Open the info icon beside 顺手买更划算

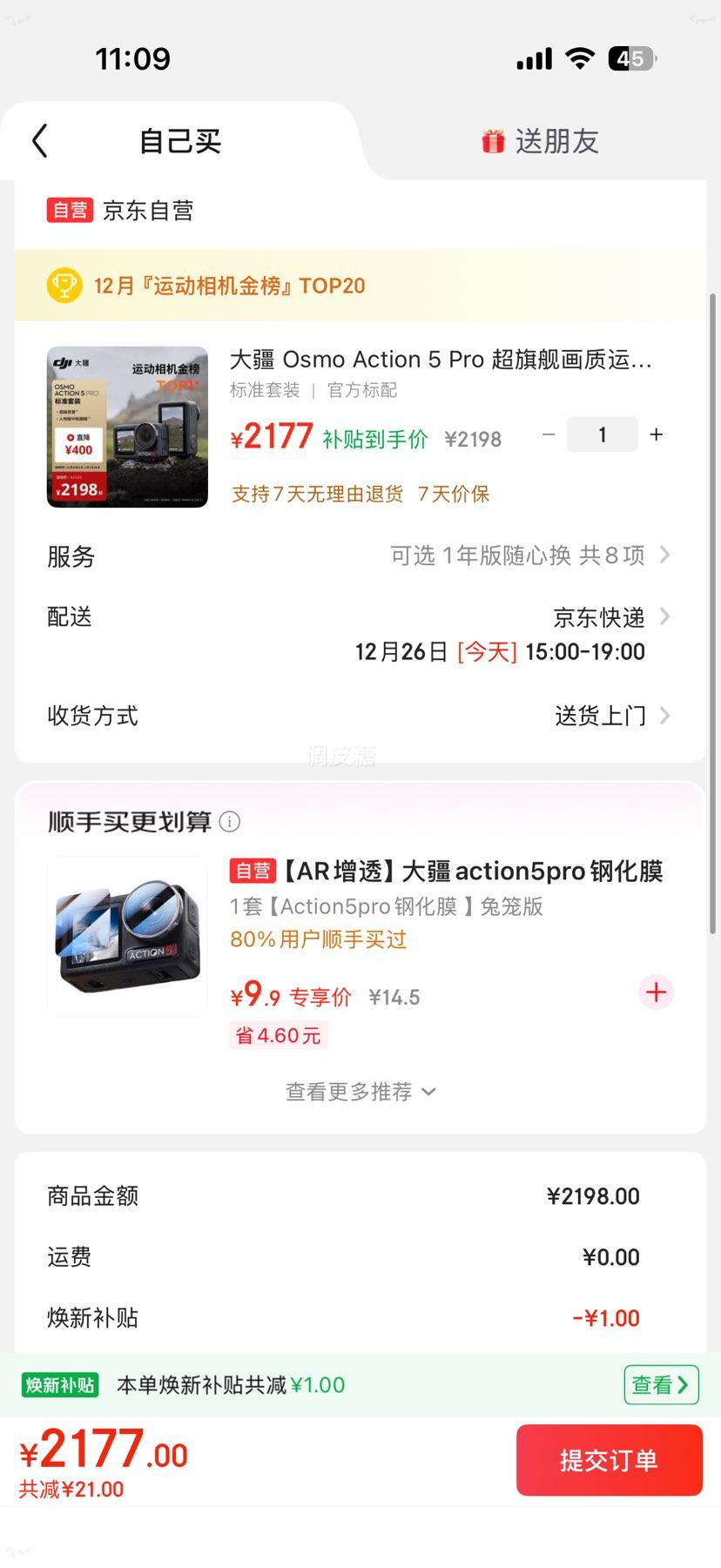[229, 821]
